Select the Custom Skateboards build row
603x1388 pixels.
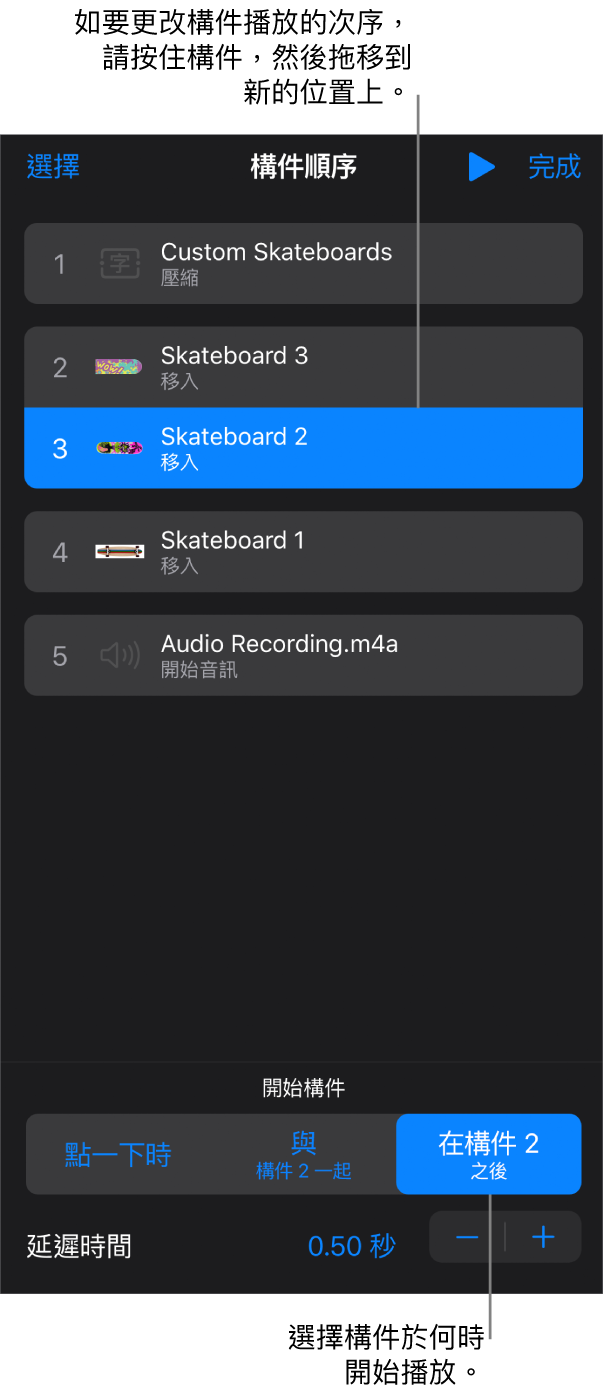[303, 264]
